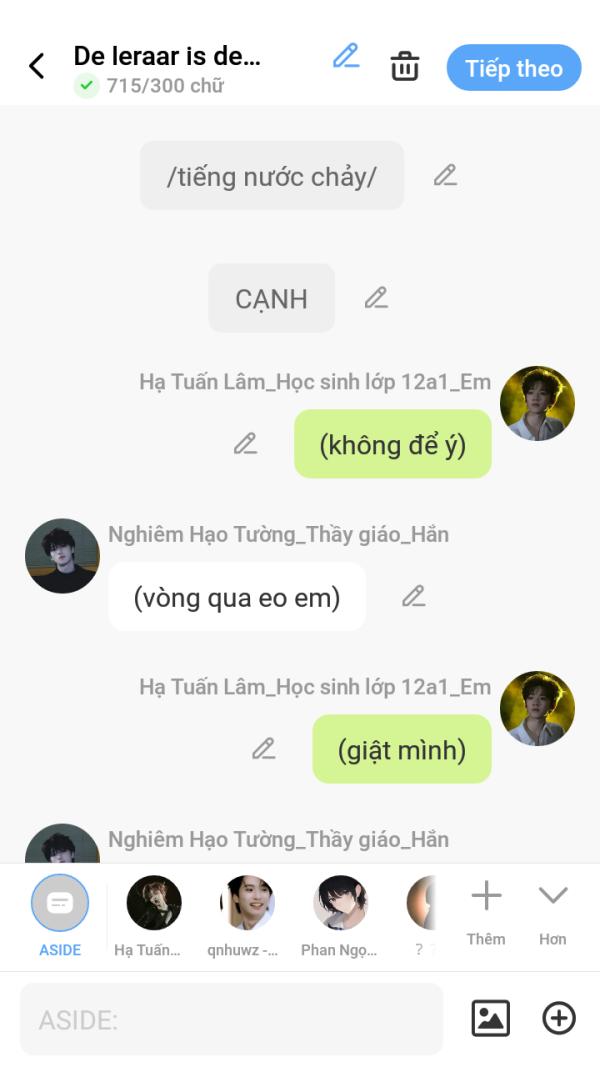Focus the ASIDE text input field
The width and height of the screenshot is (600, 1067).
pos(231,1019)
